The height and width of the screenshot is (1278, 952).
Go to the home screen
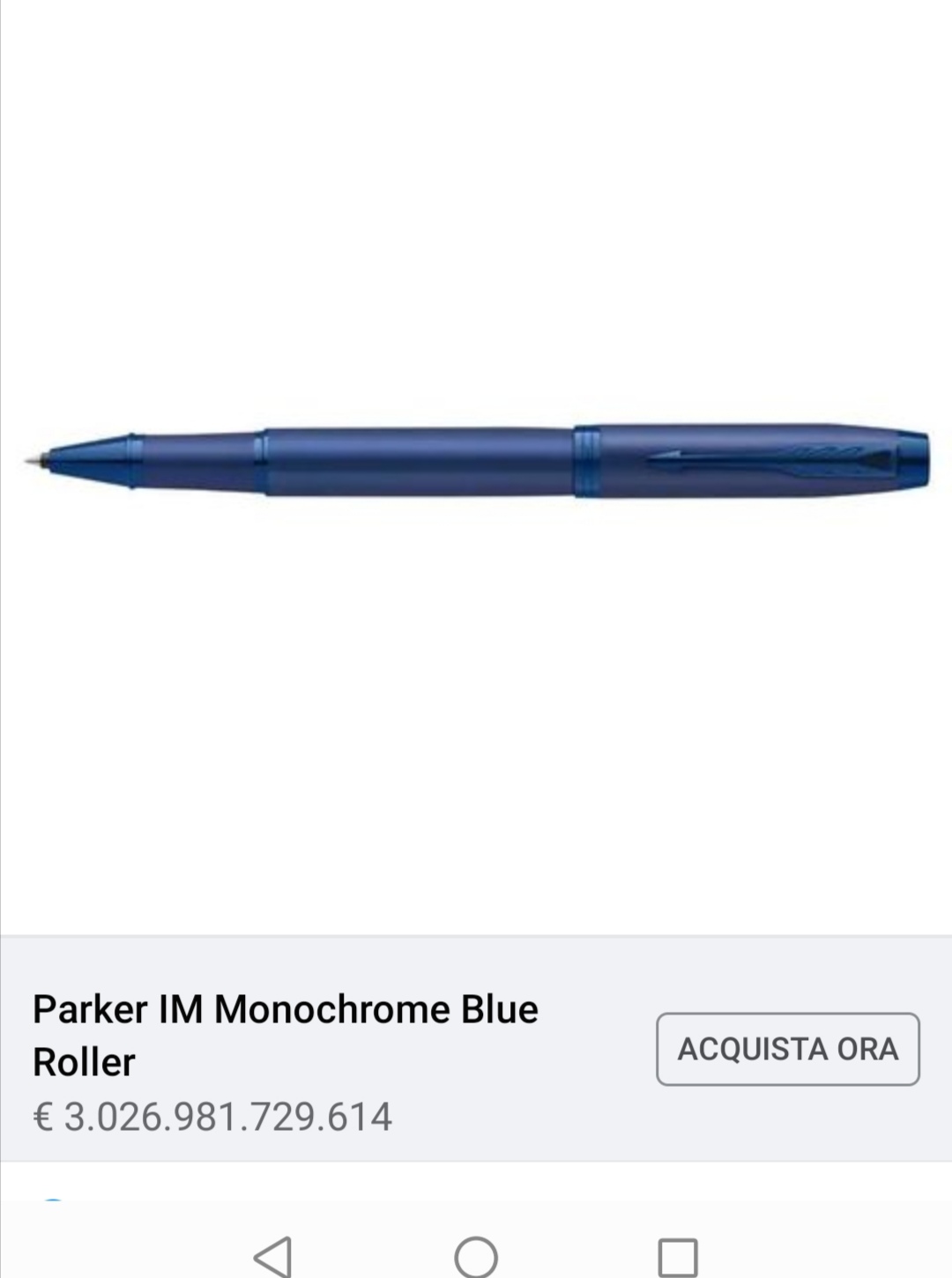476,1255
